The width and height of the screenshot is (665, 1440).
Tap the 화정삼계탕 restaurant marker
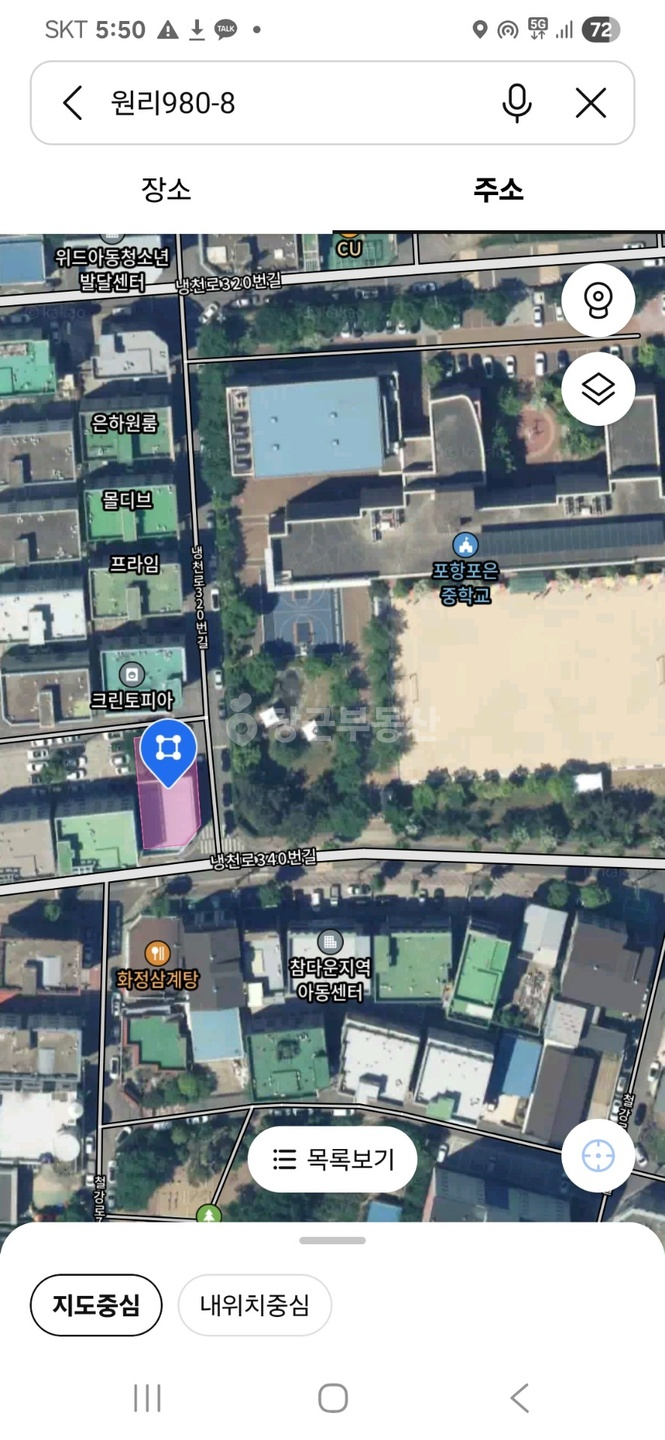point(155,965)
